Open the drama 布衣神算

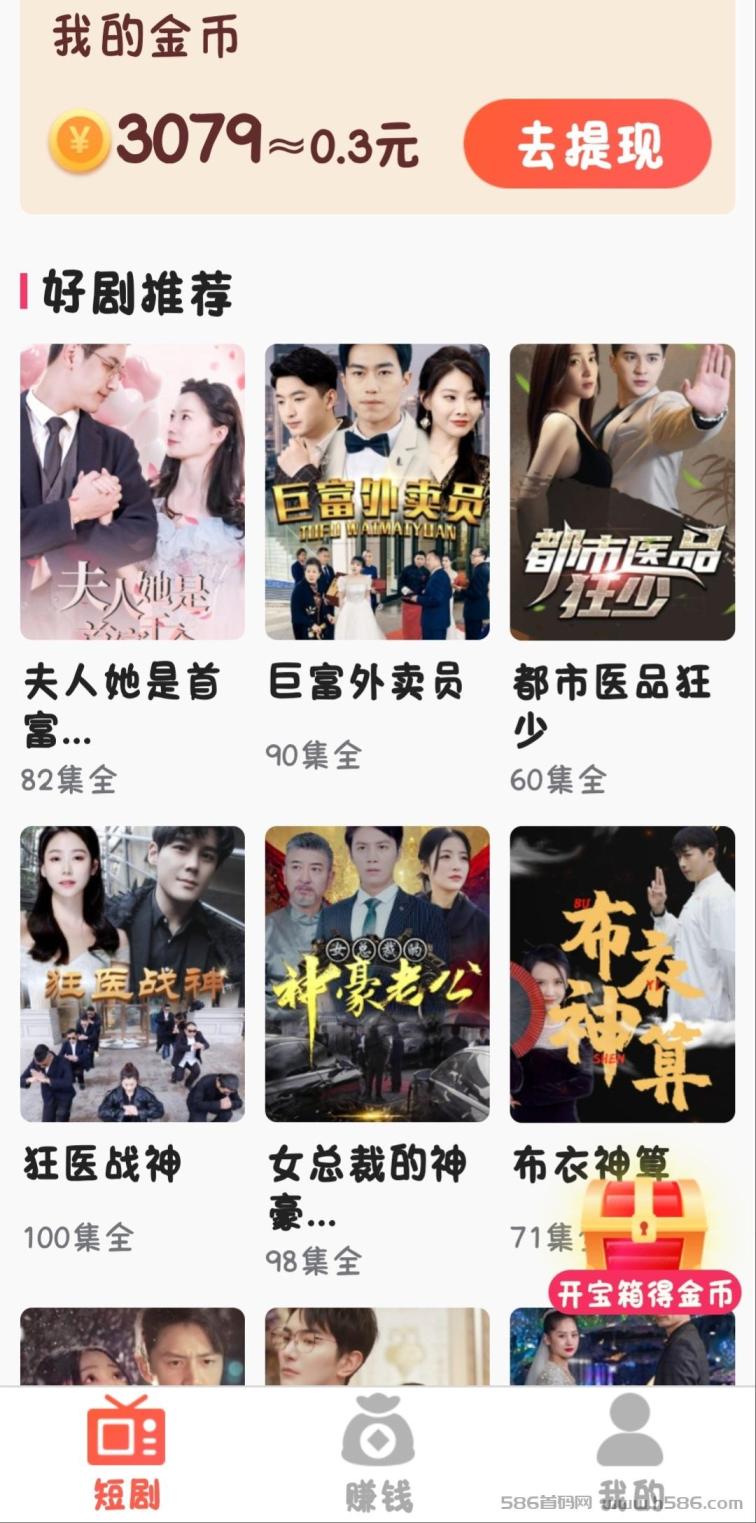coord(622,974)
